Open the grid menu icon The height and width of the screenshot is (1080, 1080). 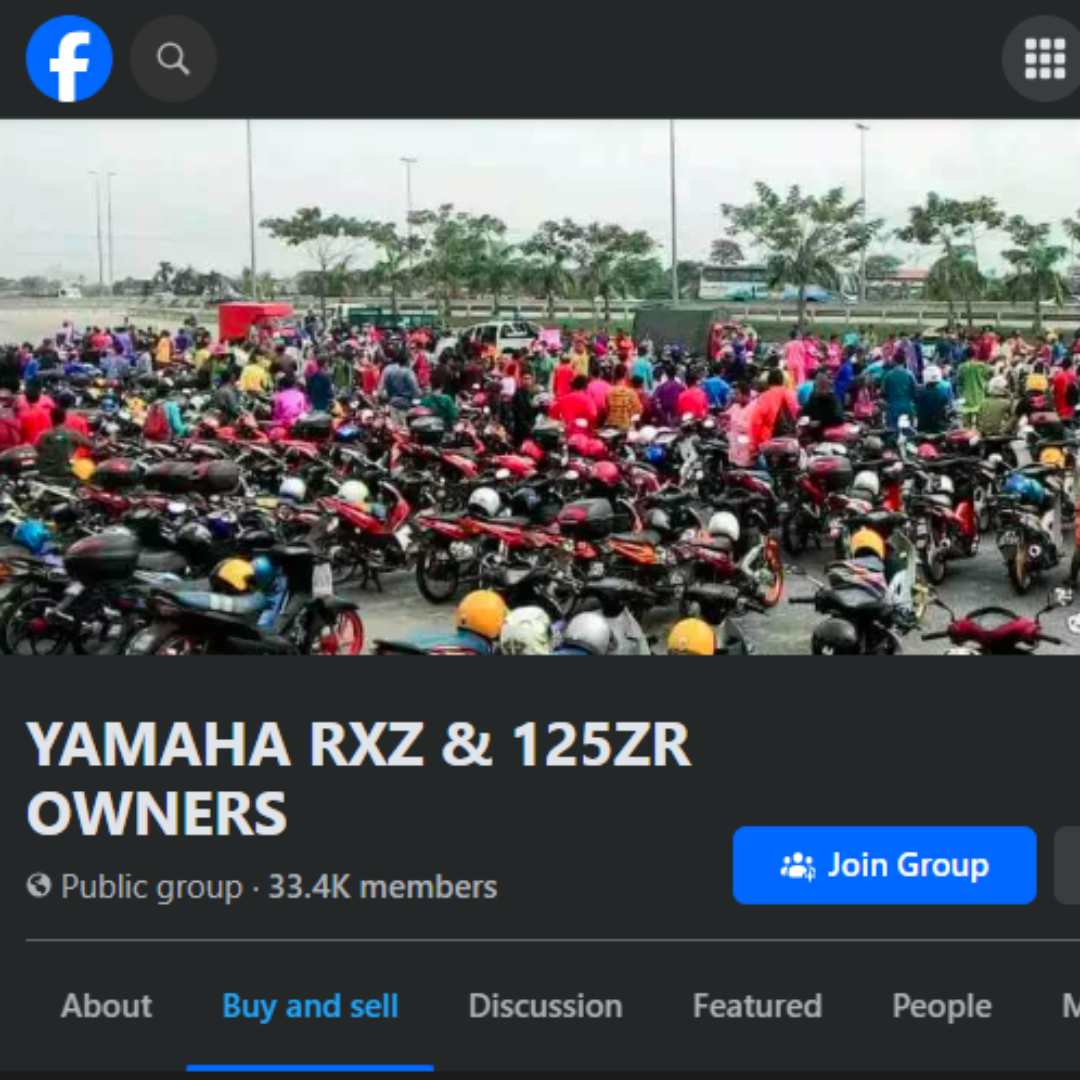tap(1044, 59)
